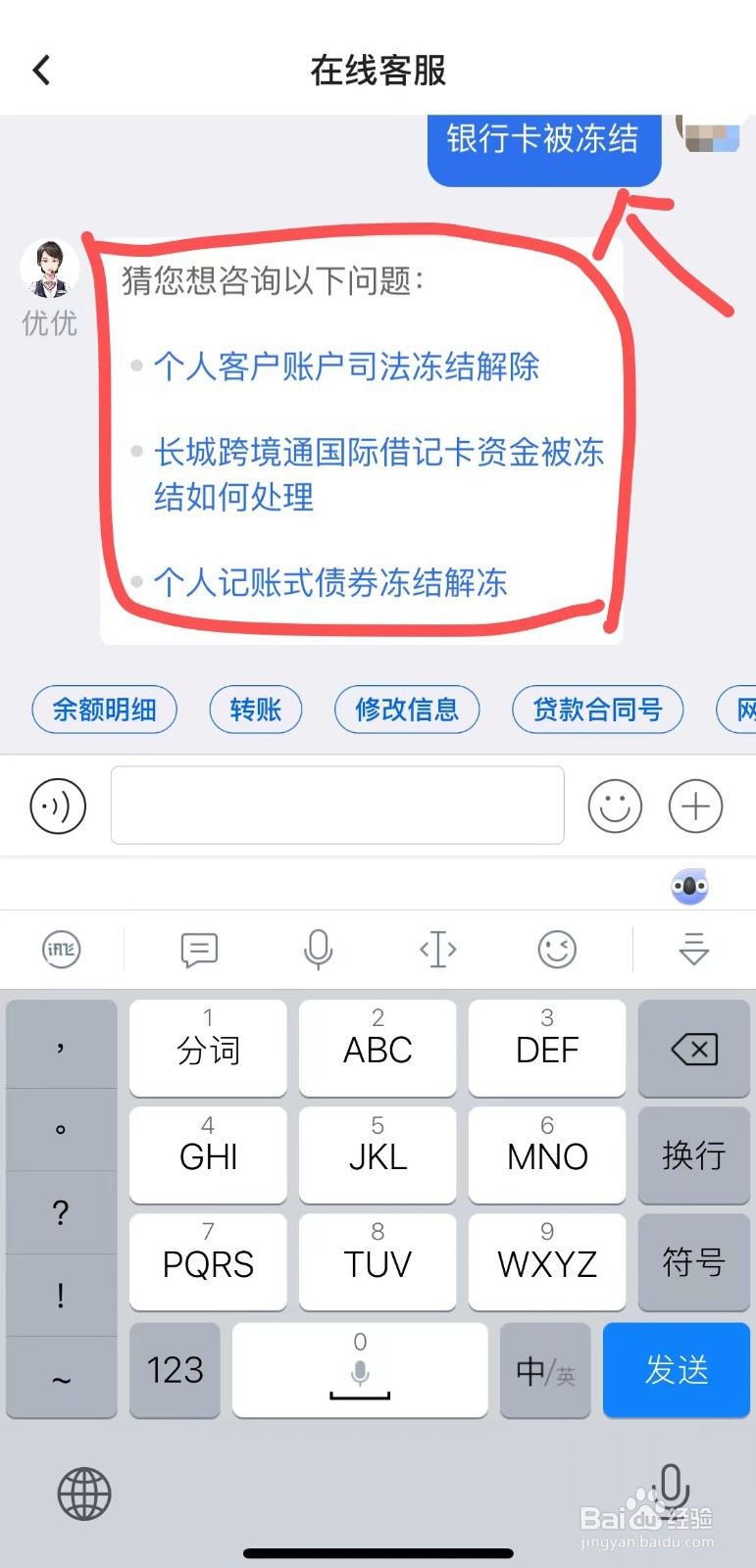
Task: Switch to symbol input with the 符号 key
Action: tap(693, 1263)
